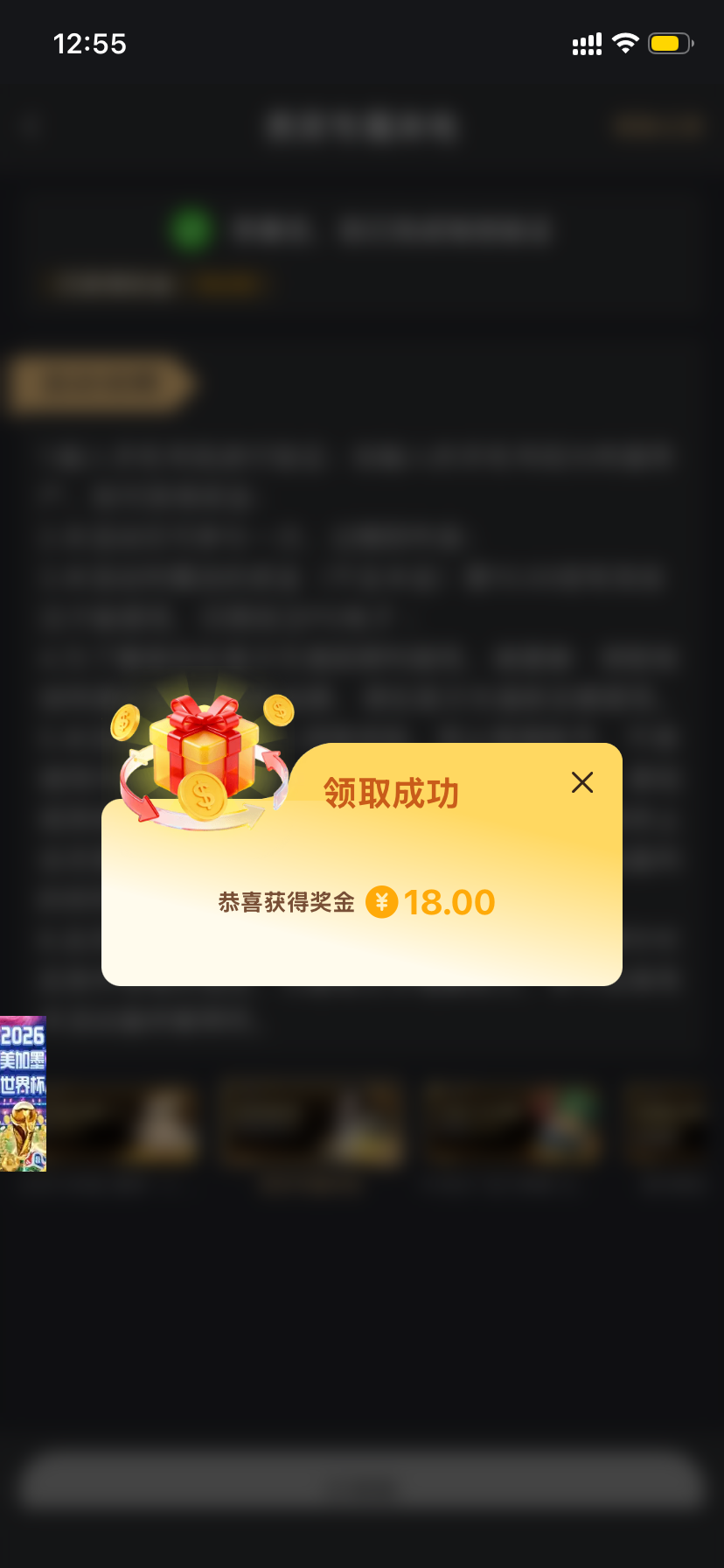Open the 2026 美加墨世界杯 floating banner
724x1568 pixels.
click(23, 1093)
